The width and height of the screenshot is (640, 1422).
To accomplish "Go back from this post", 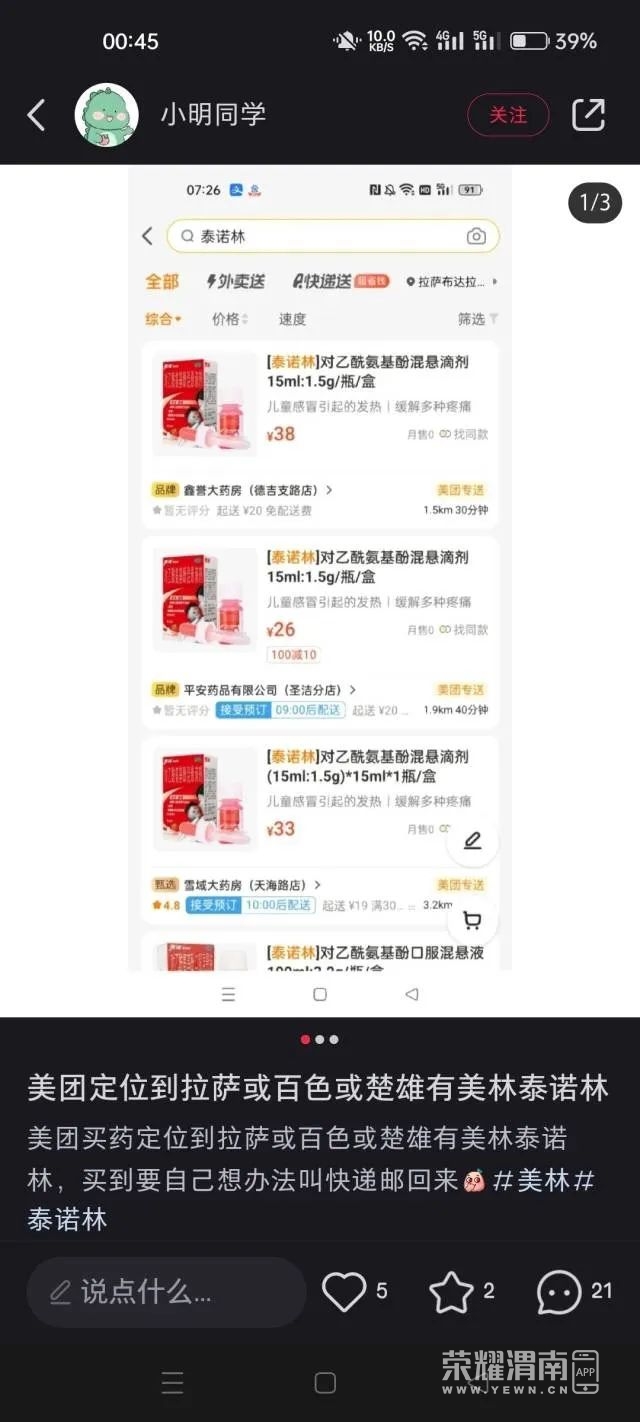I will pyautogui.click(x=36, y=115).
